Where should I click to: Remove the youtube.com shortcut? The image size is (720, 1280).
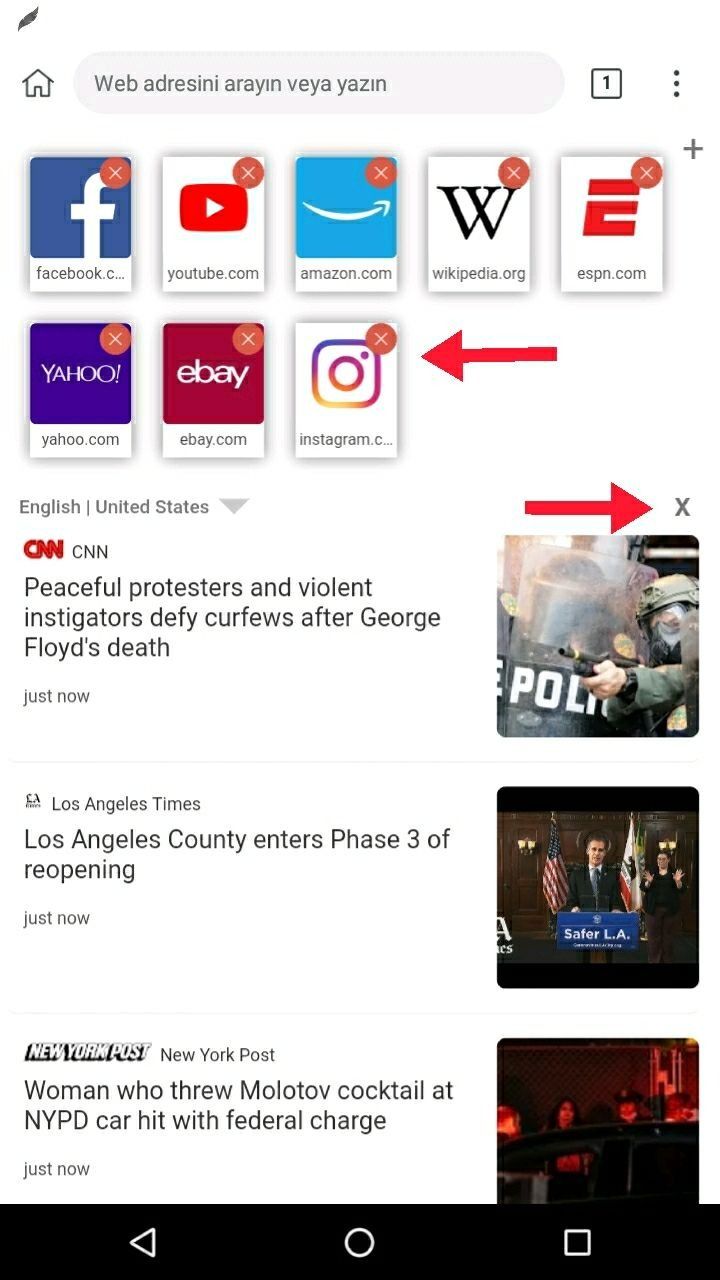point(248,173)
